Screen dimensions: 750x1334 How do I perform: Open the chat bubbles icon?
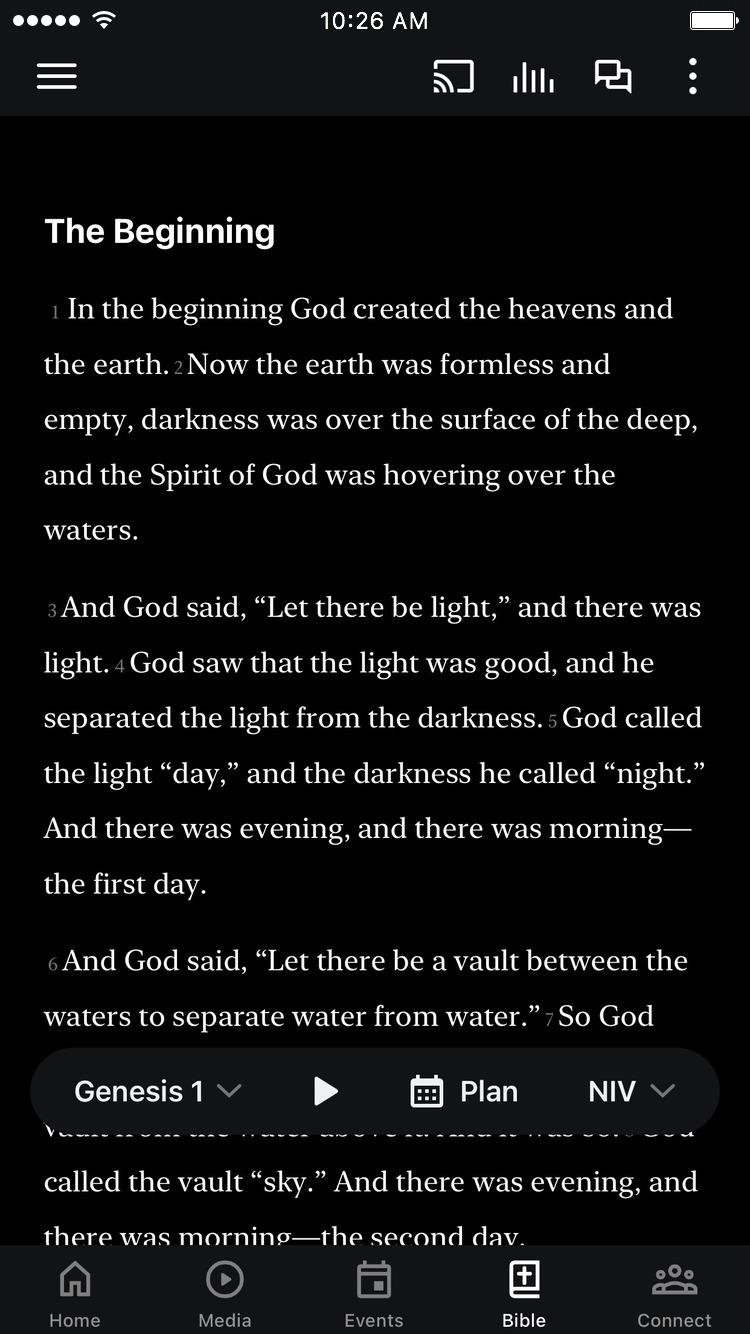[613, 77]
